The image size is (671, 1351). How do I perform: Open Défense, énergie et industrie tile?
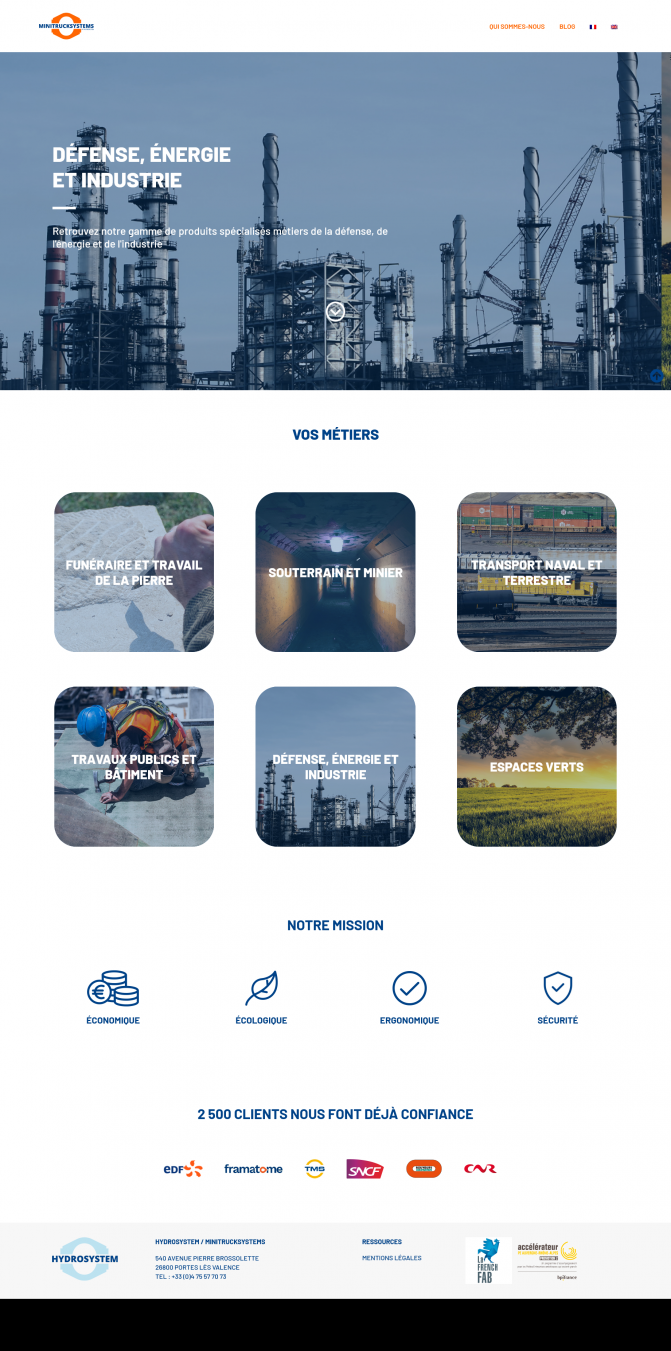coord(335,766)
